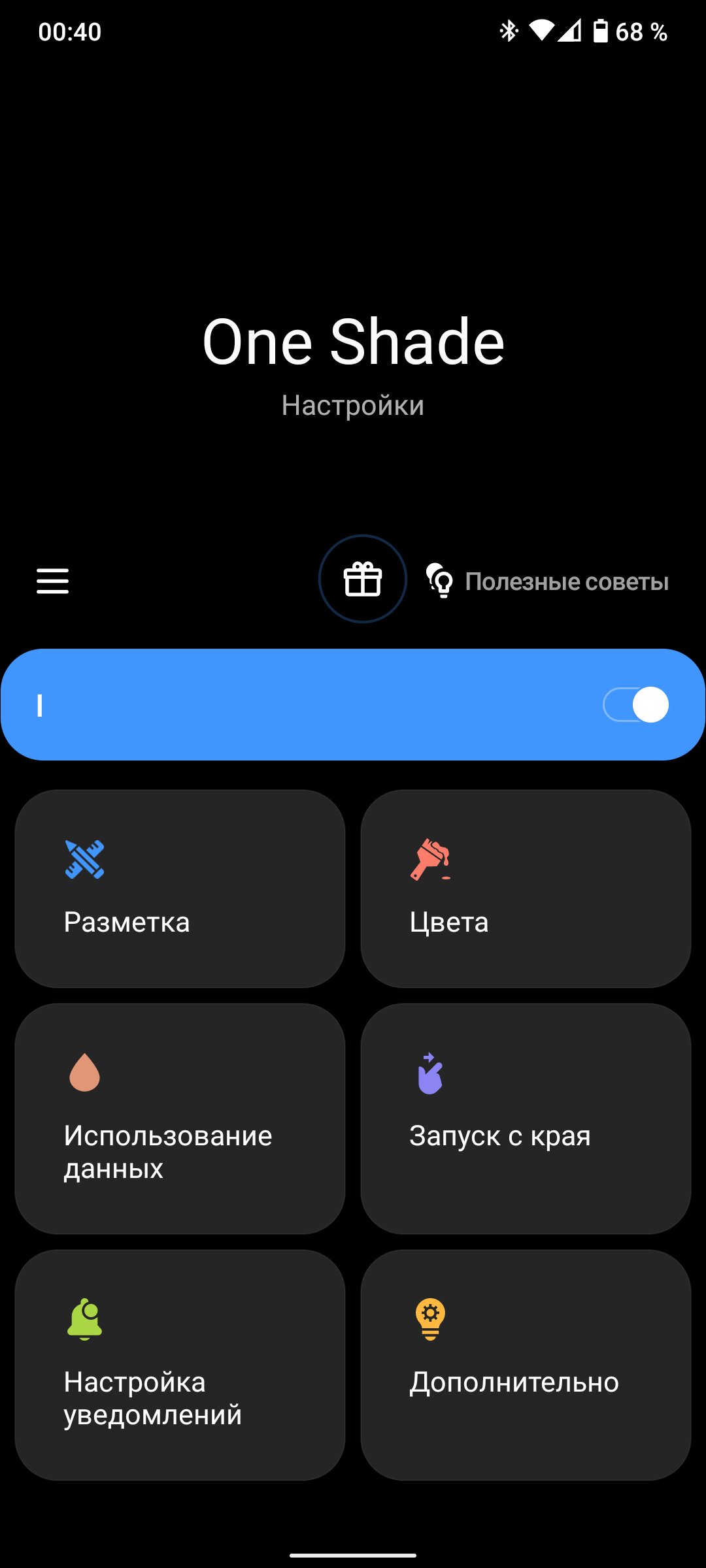Tap the gift box icon
706x1568 pixels.
click(363, 579)
